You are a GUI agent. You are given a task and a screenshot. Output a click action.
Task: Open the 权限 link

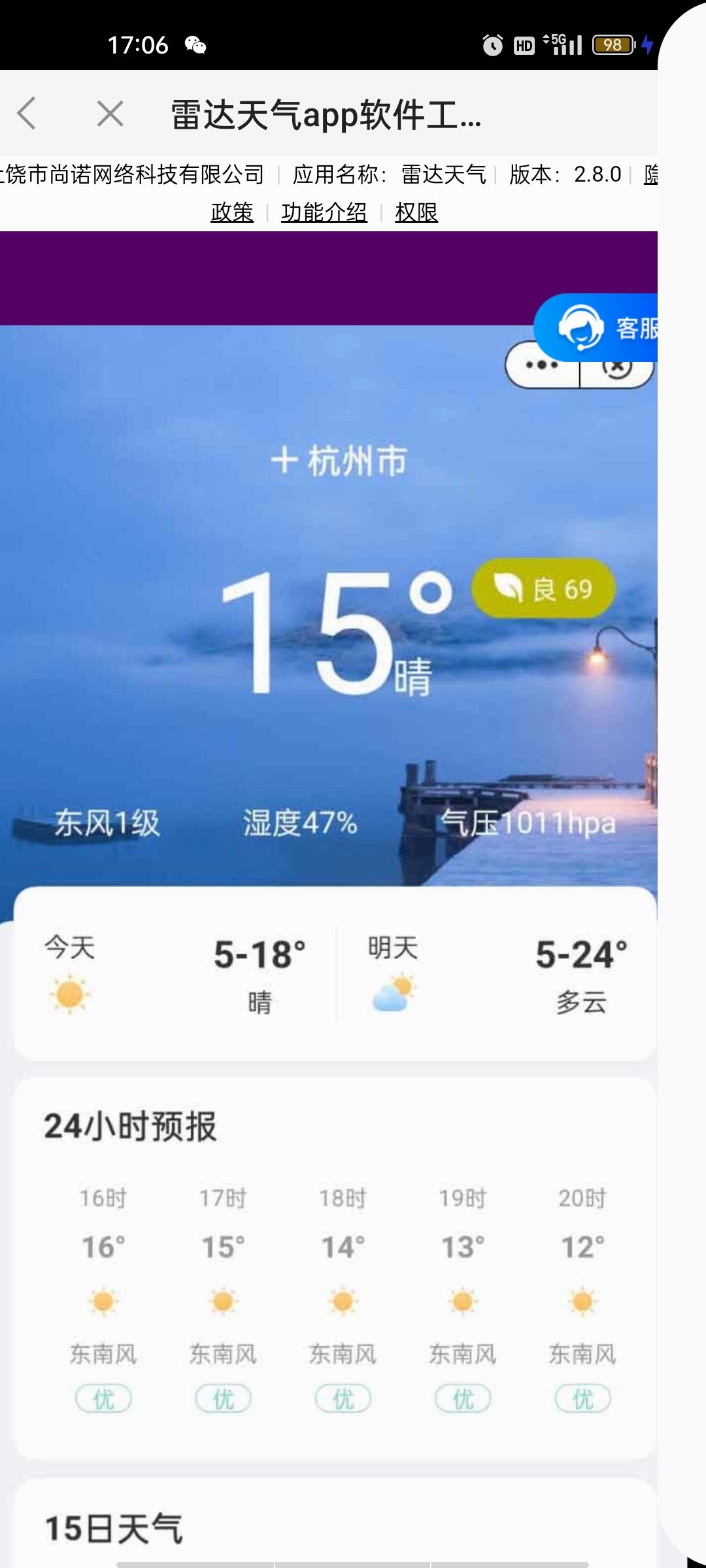[416, 212]
